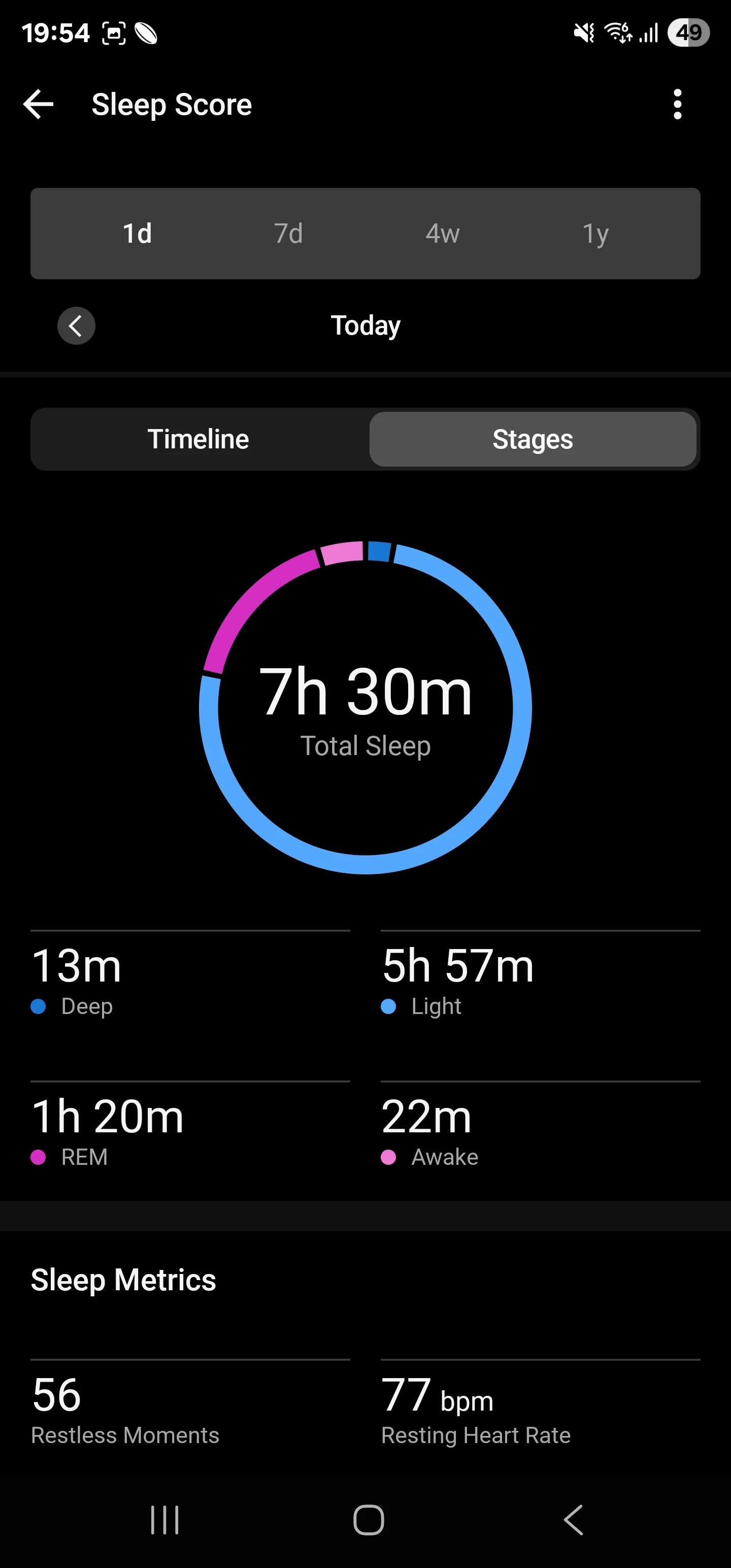Select the 1d time range

coord(137,233)
